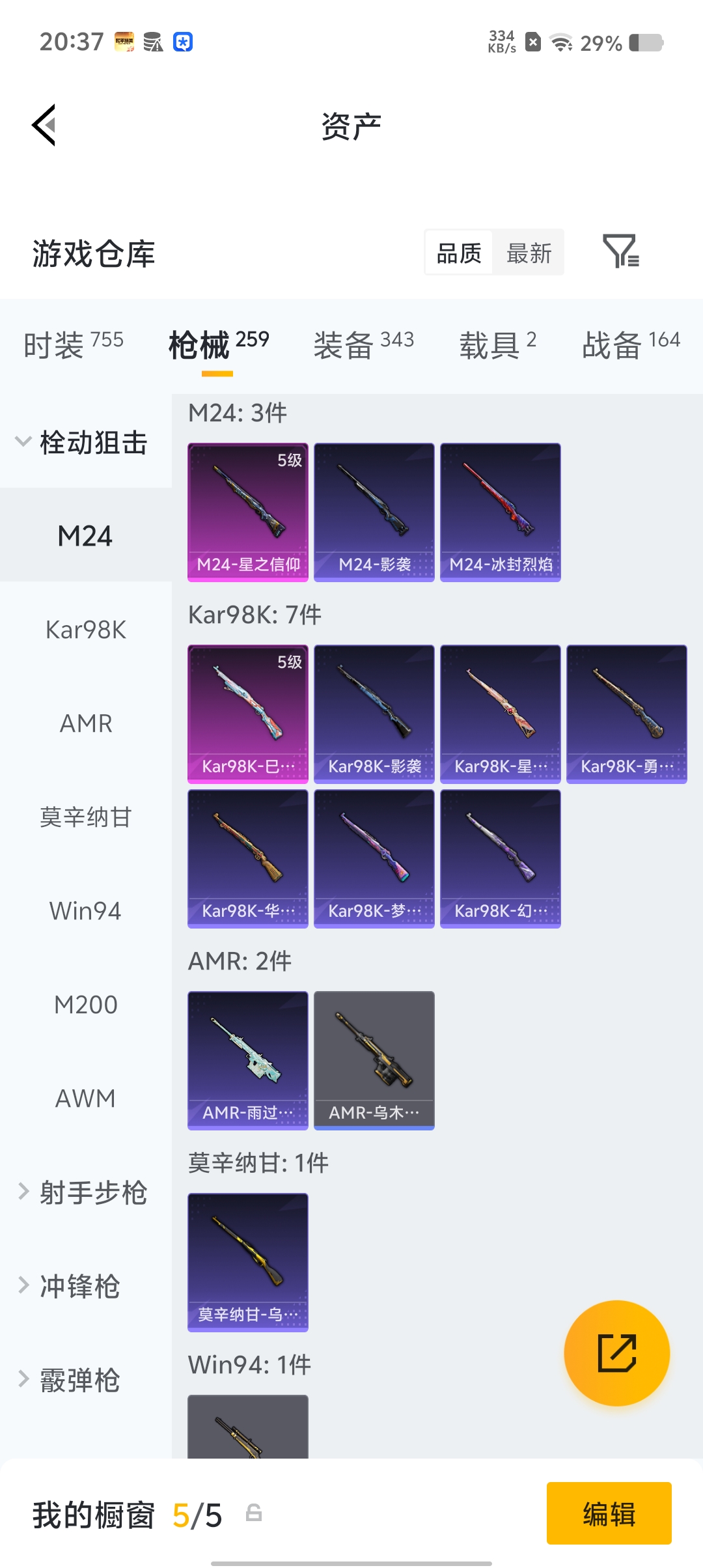Image resolution: width=703 pixels, height=1568 pixels.
Task: Tap the coin app icon in status bar
Action: 126,41
